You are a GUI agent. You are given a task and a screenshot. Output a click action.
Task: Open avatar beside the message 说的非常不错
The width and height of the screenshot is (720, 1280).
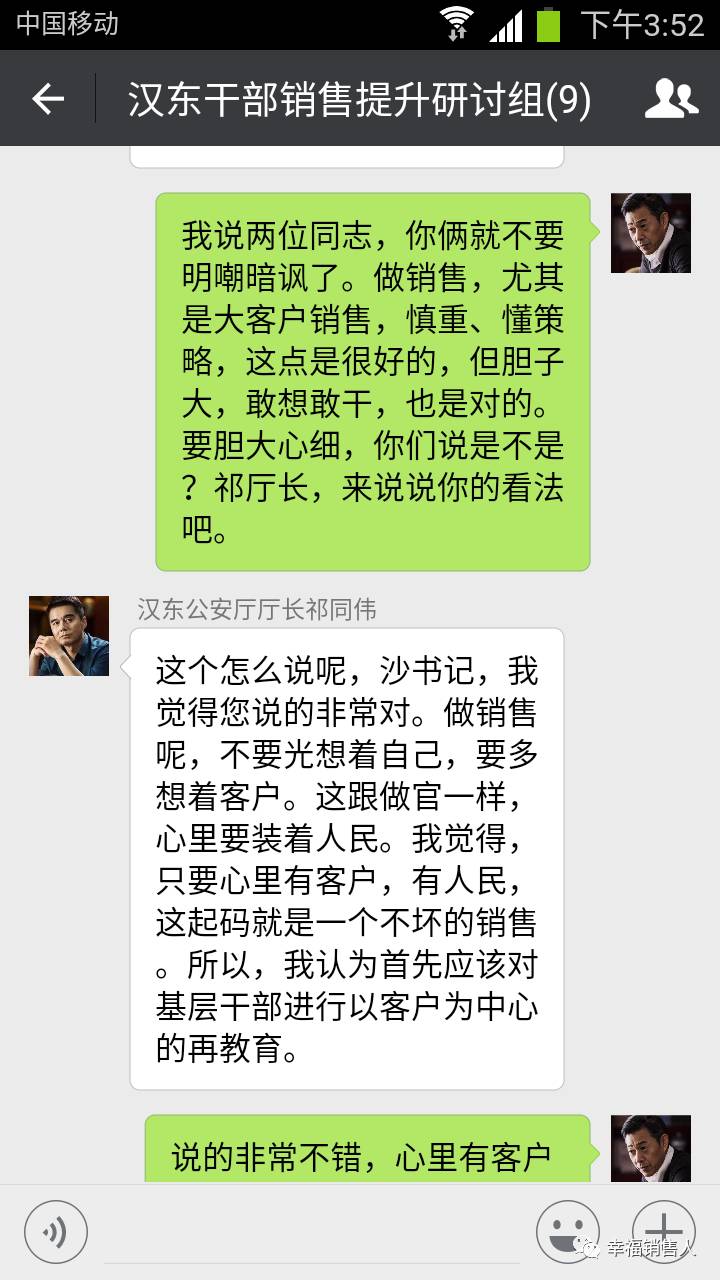click(x=651, y=1148)
